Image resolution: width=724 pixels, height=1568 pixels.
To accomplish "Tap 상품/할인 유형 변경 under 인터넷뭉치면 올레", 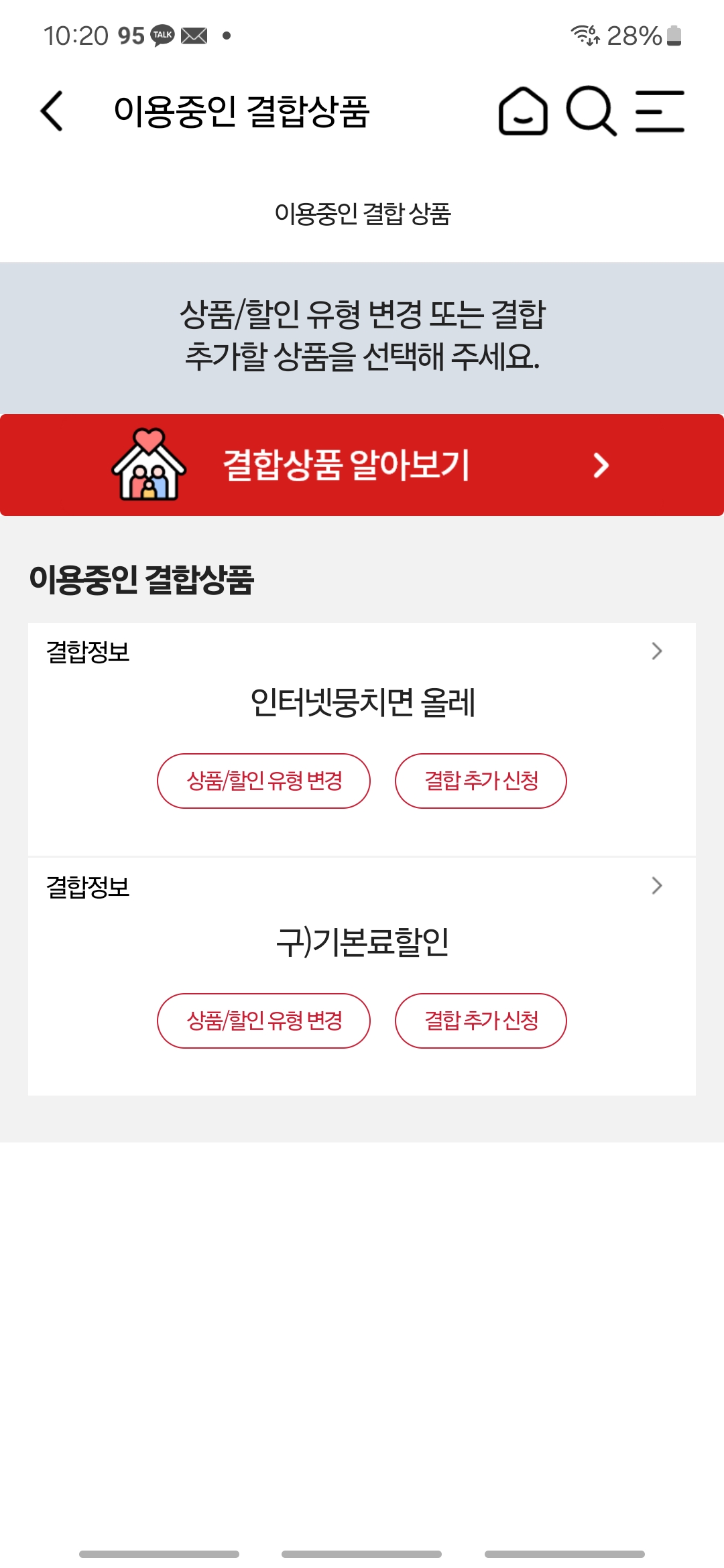I will click(264, 781).
